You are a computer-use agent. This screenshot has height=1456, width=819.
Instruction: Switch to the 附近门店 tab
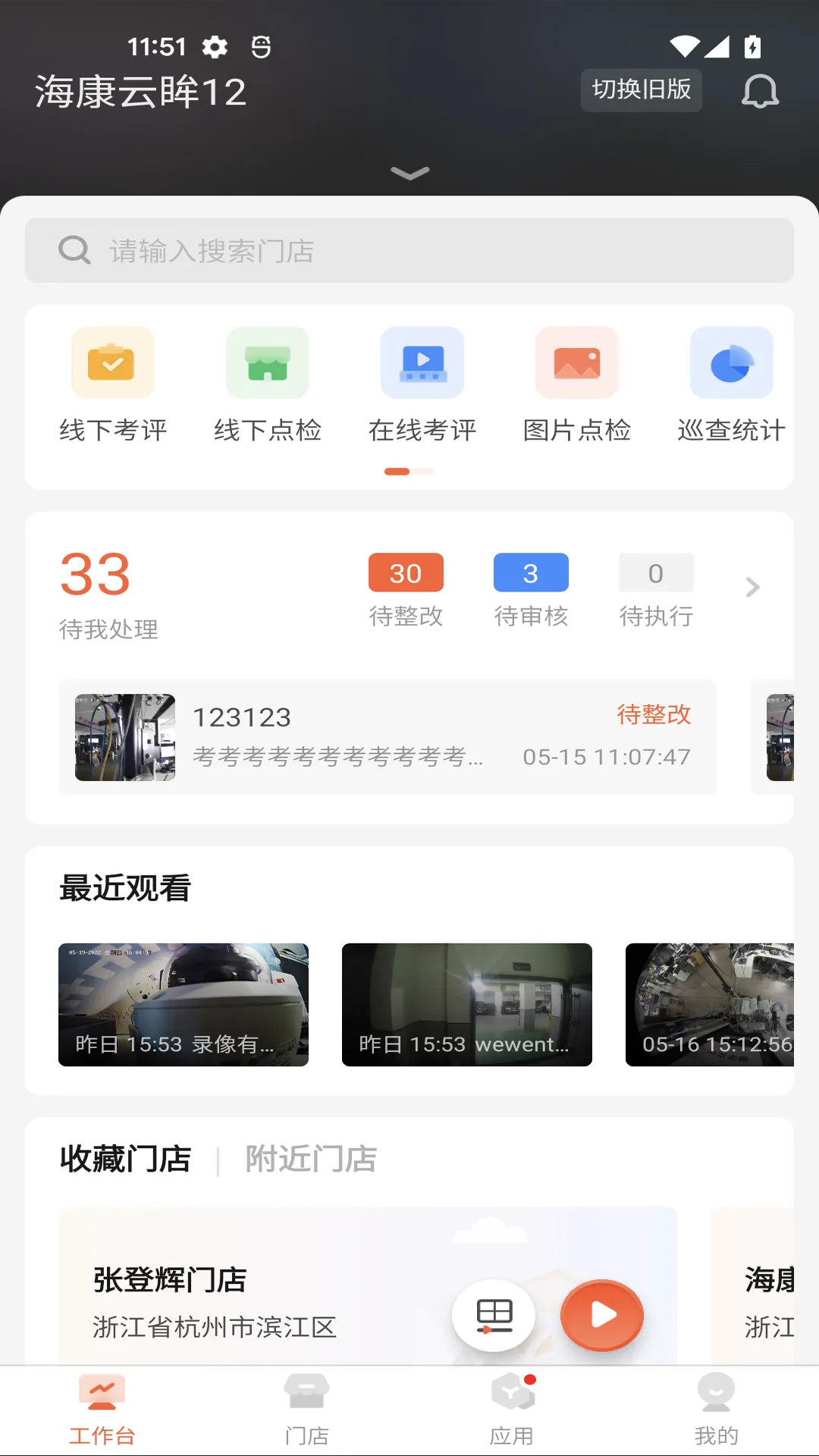point(311,1159)
